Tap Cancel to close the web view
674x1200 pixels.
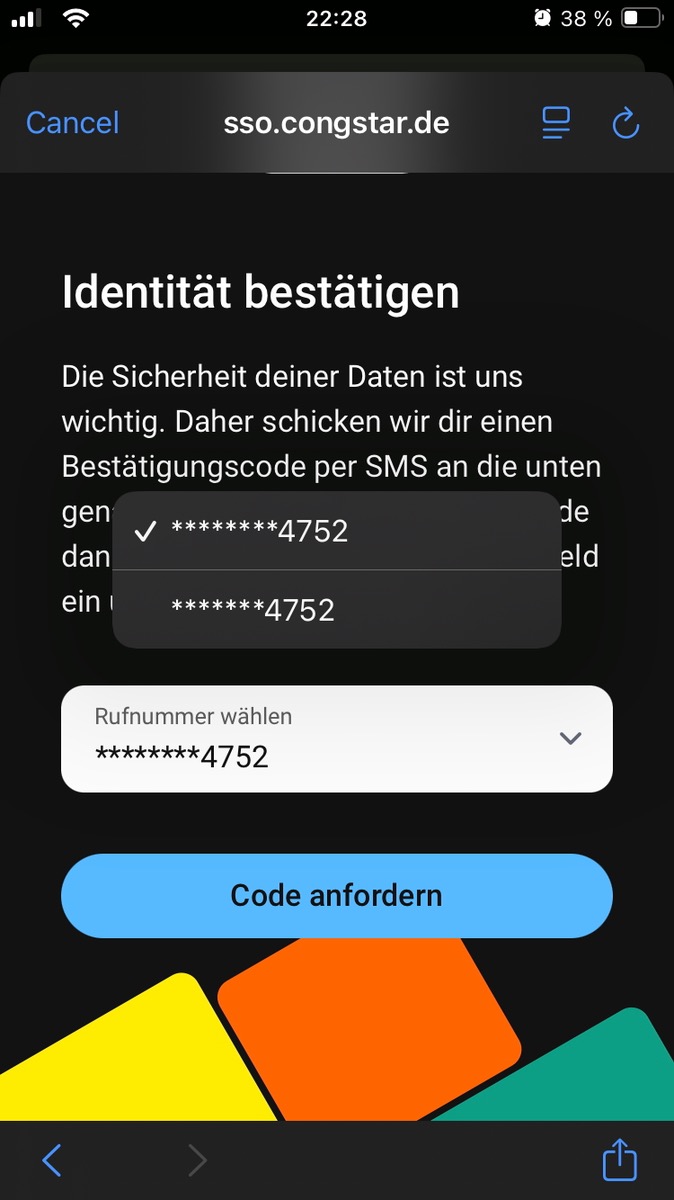(72, 123)
